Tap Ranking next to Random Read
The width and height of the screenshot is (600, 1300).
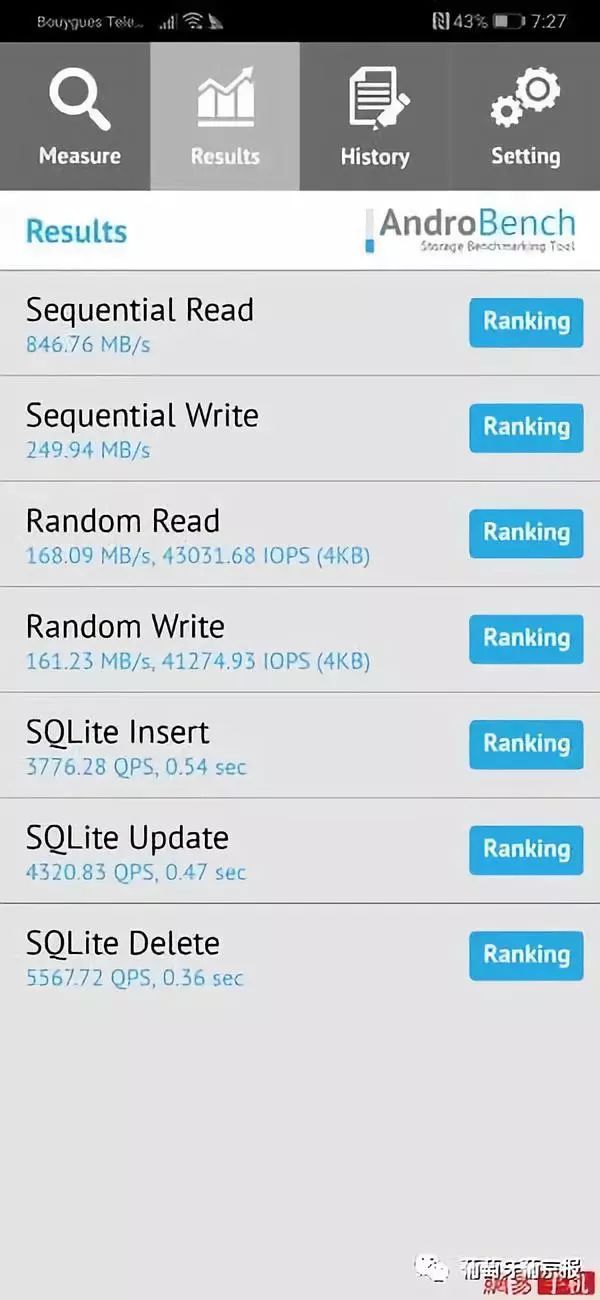pyautogui.click(x=526, y=533)
